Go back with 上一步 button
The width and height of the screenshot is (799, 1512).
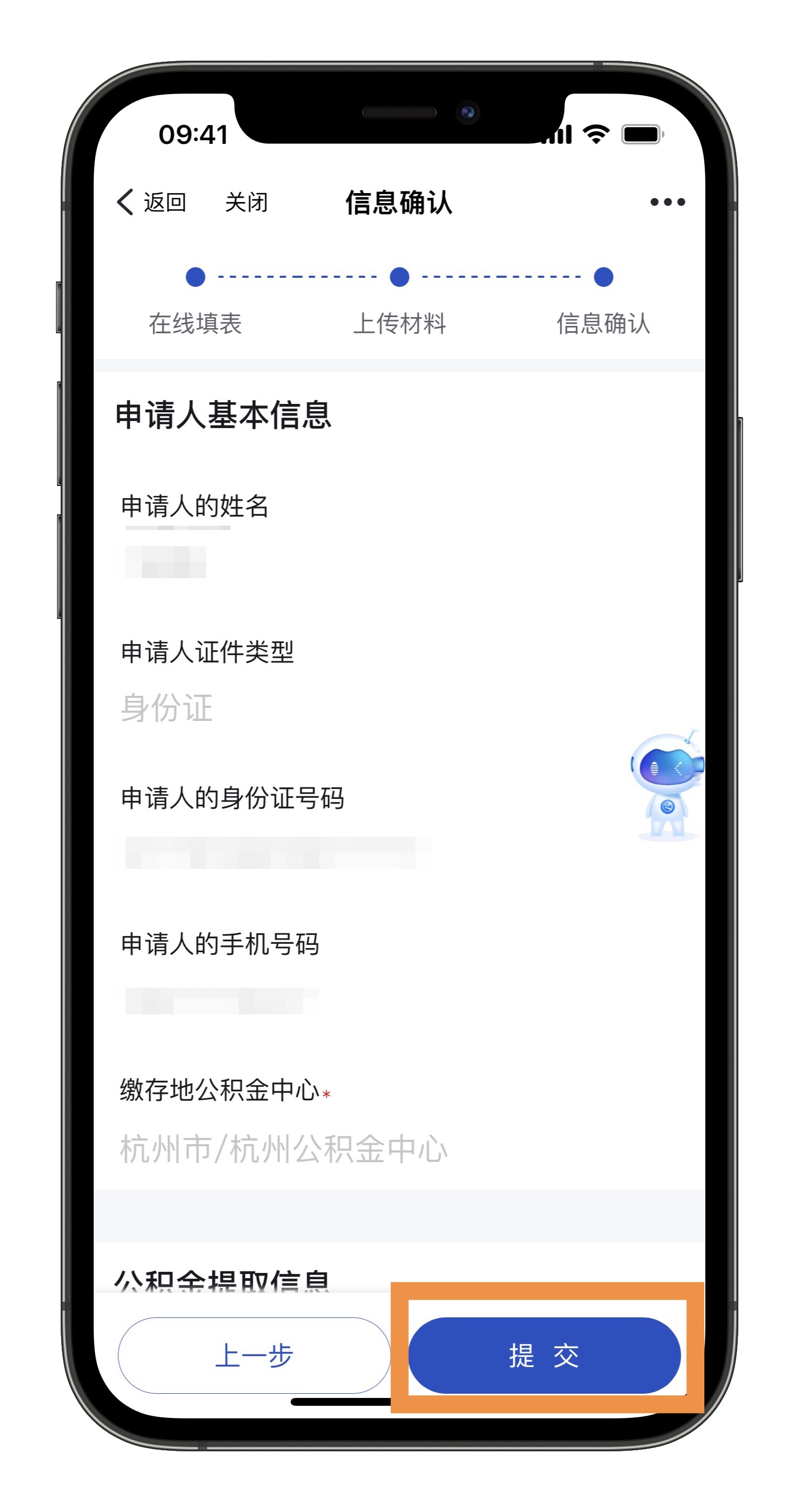click(x=254, y=1355)
